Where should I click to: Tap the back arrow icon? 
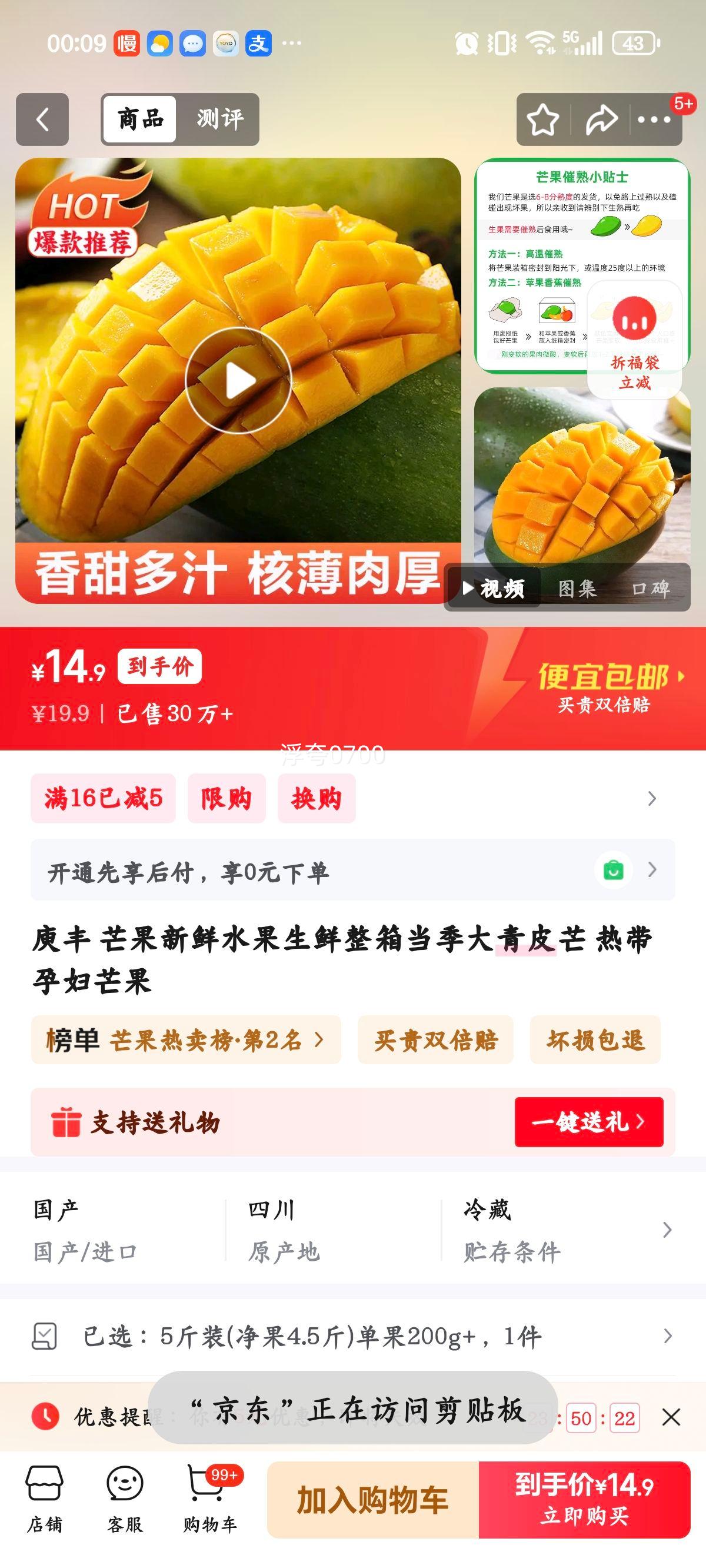(41, 119)
